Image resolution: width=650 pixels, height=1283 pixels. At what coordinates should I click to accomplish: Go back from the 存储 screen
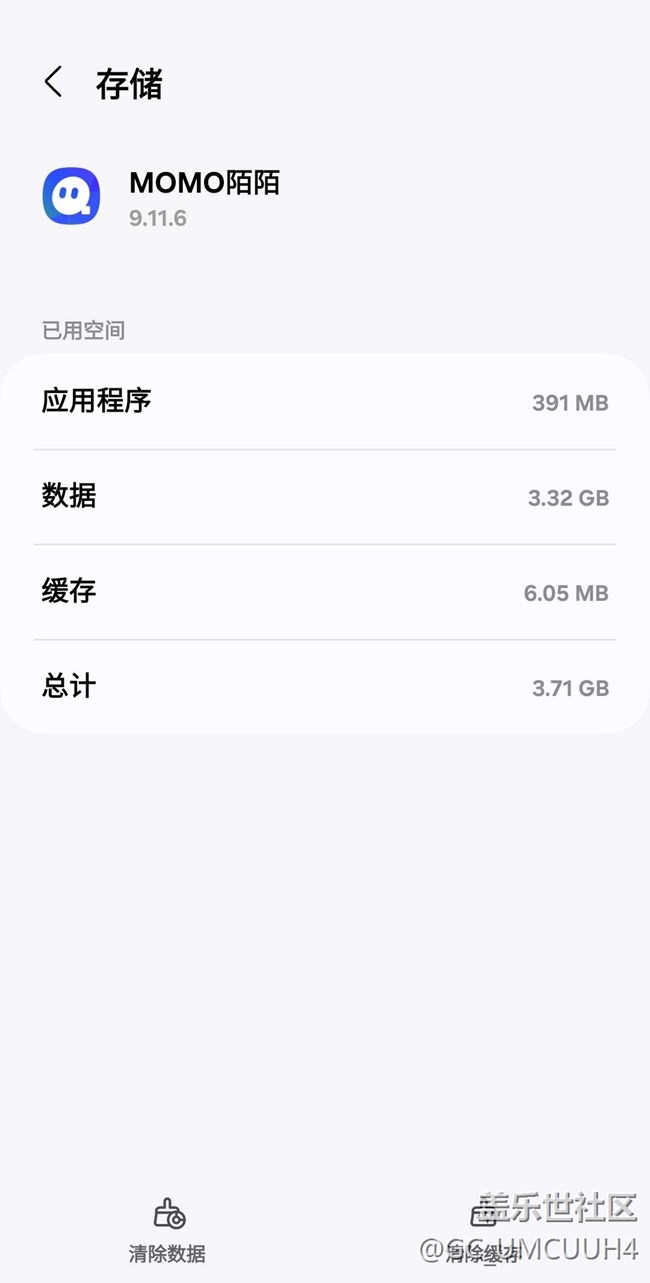[x=54, y=83]
